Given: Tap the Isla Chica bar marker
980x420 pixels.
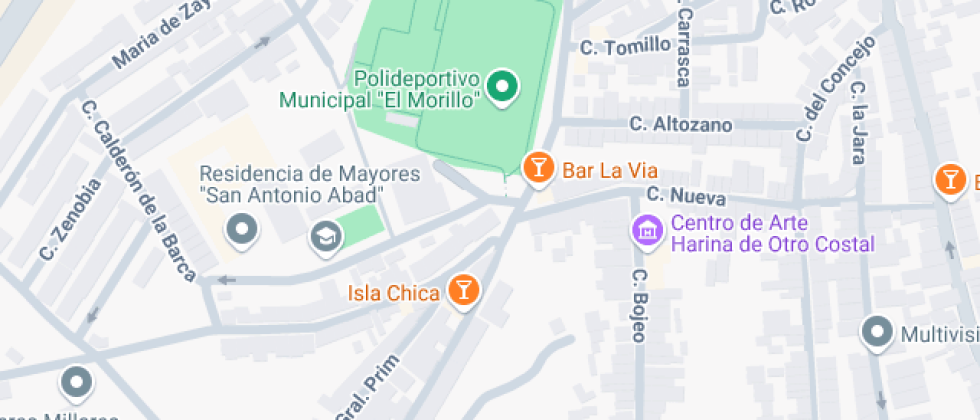Looking at the screenshot, I should point(463,291).
